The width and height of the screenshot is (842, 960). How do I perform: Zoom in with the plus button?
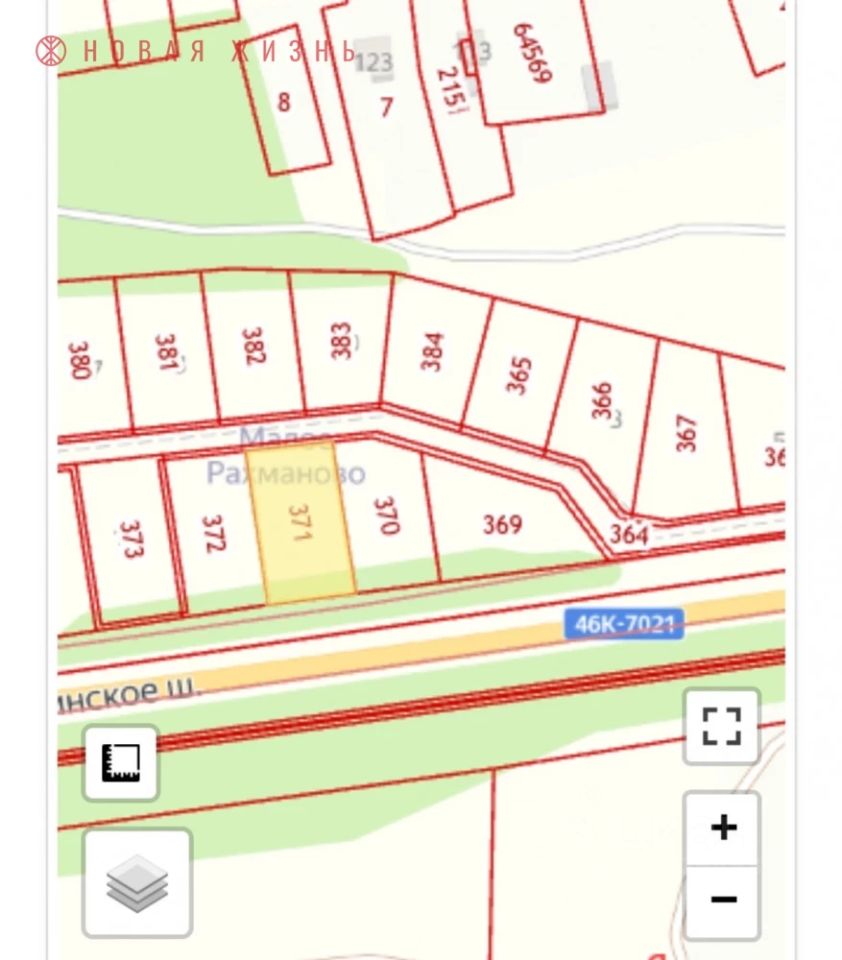point(722,828)
